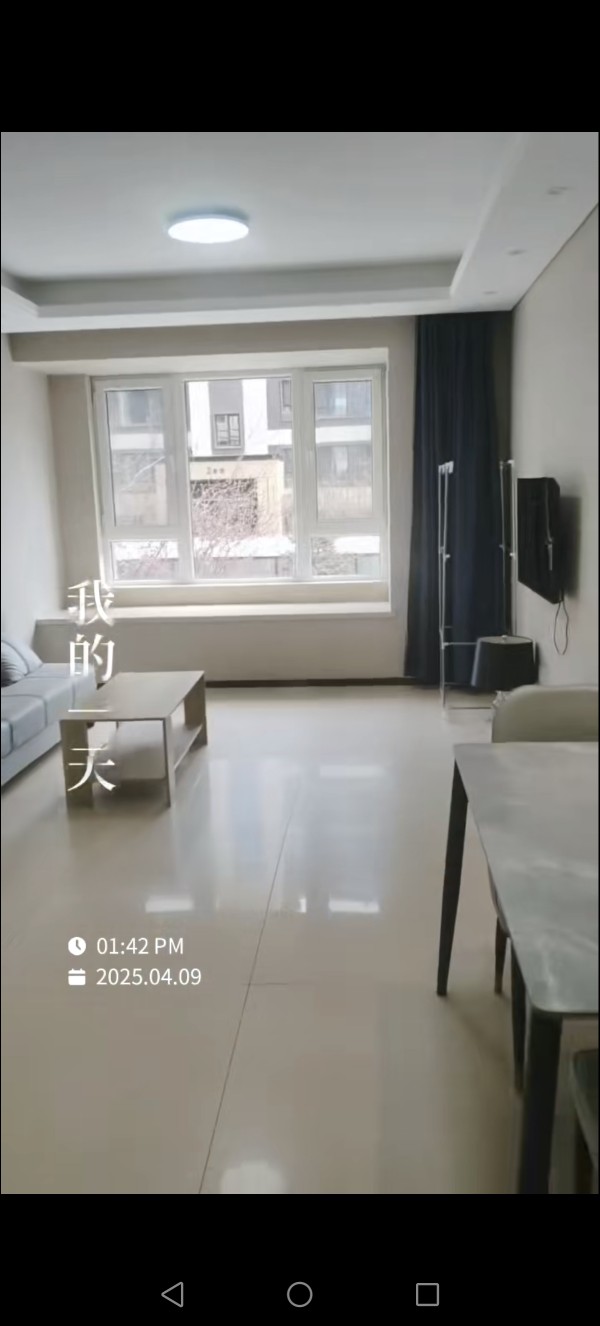Viewport: 600px width, 1326px height.
Task: Return to the home screen
Action: [x=300, y=1294]
